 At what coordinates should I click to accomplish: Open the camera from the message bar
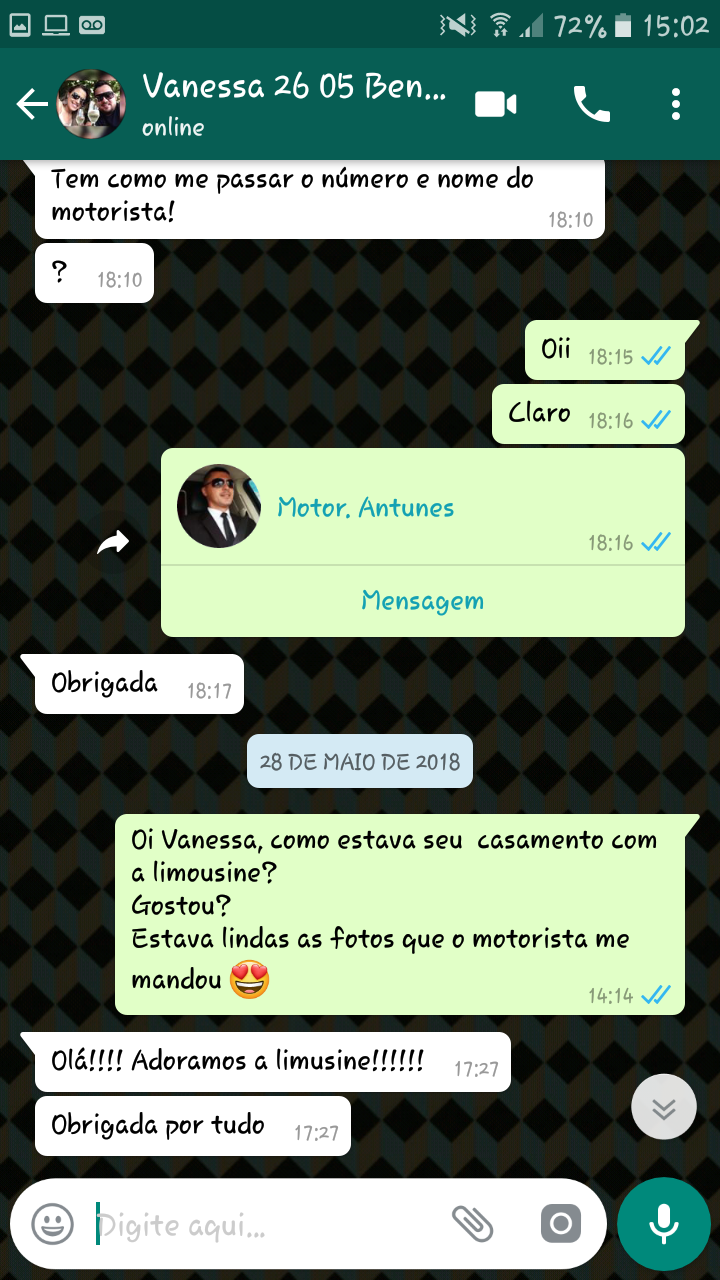point(561,1222)
